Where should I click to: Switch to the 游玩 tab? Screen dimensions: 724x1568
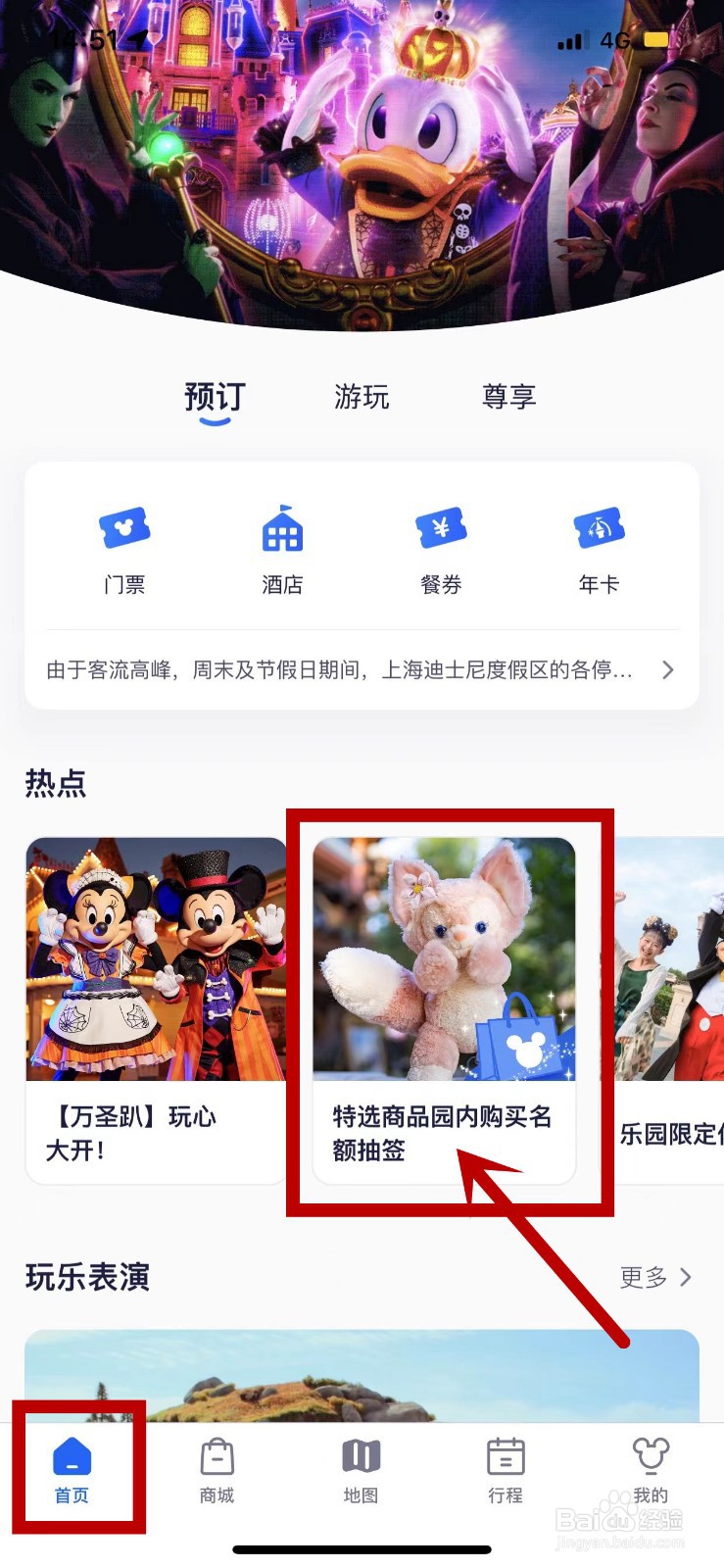362,397
